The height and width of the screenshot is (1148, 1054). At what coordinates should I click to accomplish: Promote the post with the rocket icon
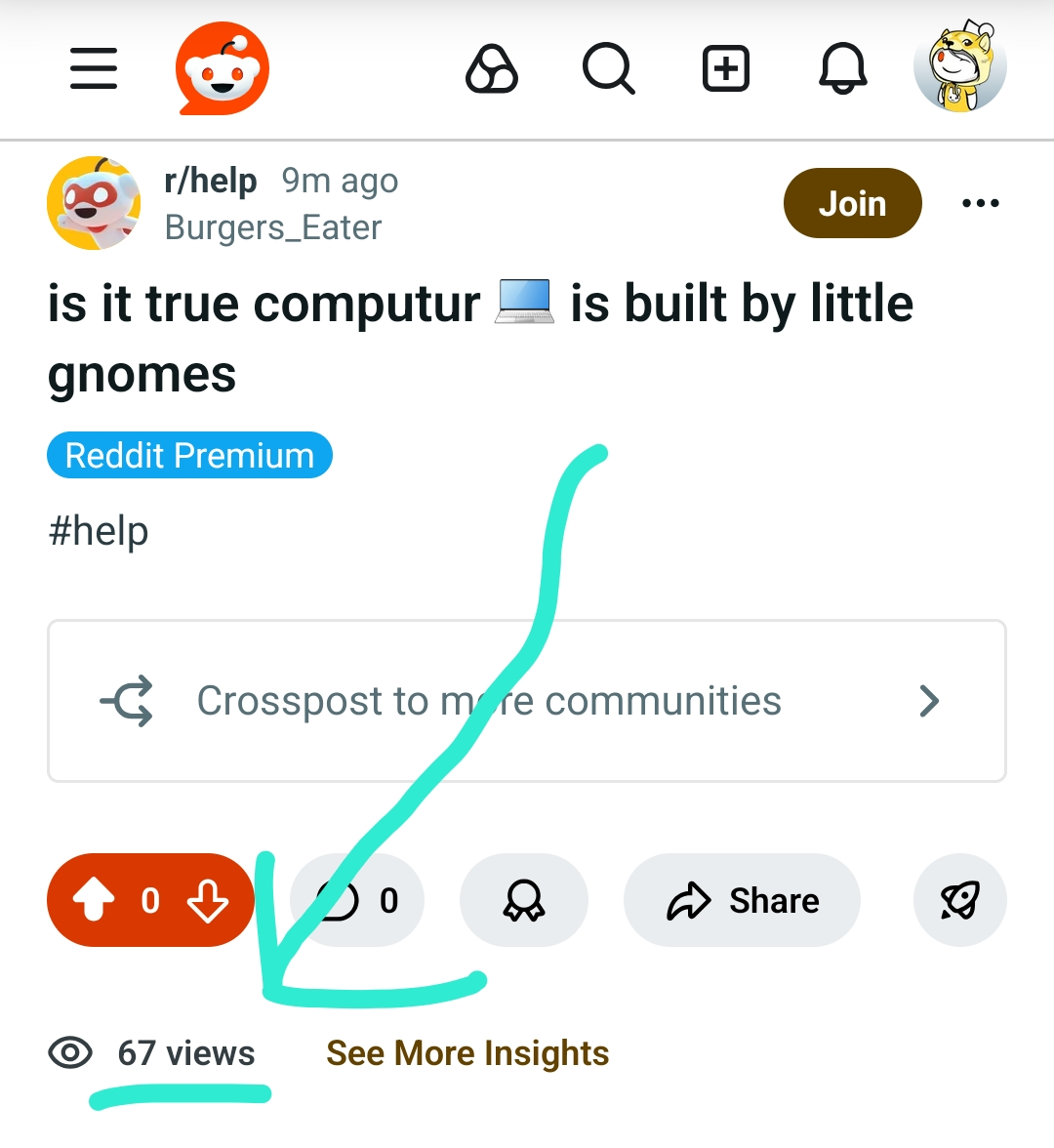[x=959, y=900]
